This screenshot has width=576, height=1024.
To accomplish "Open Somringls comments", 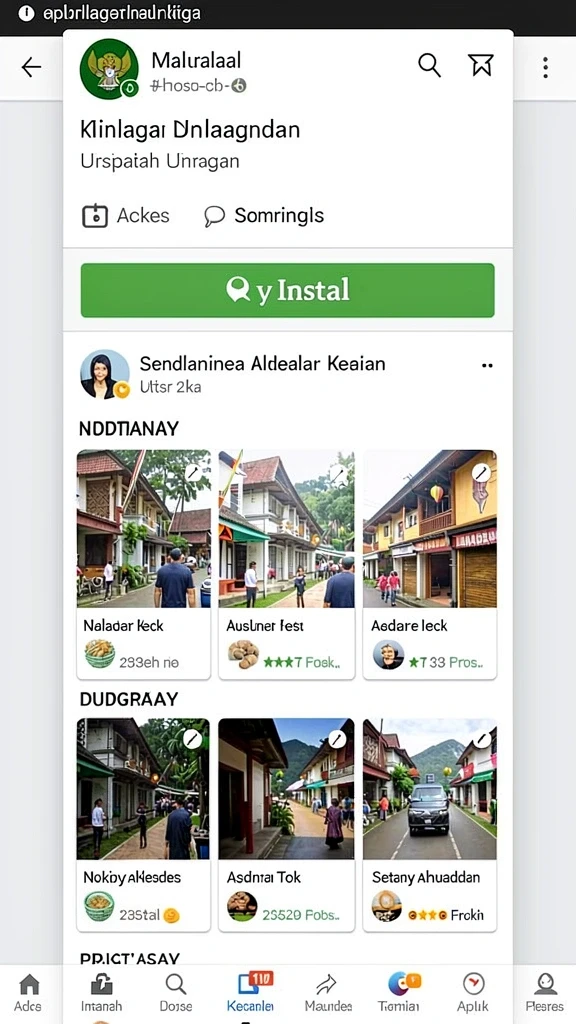I will 264,216.
